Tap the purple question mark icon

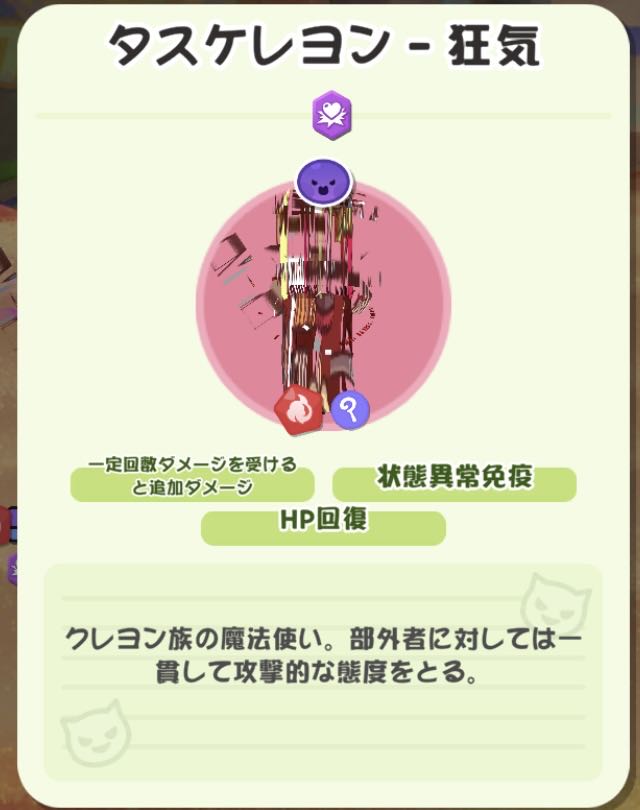click(x=350, y=410)
